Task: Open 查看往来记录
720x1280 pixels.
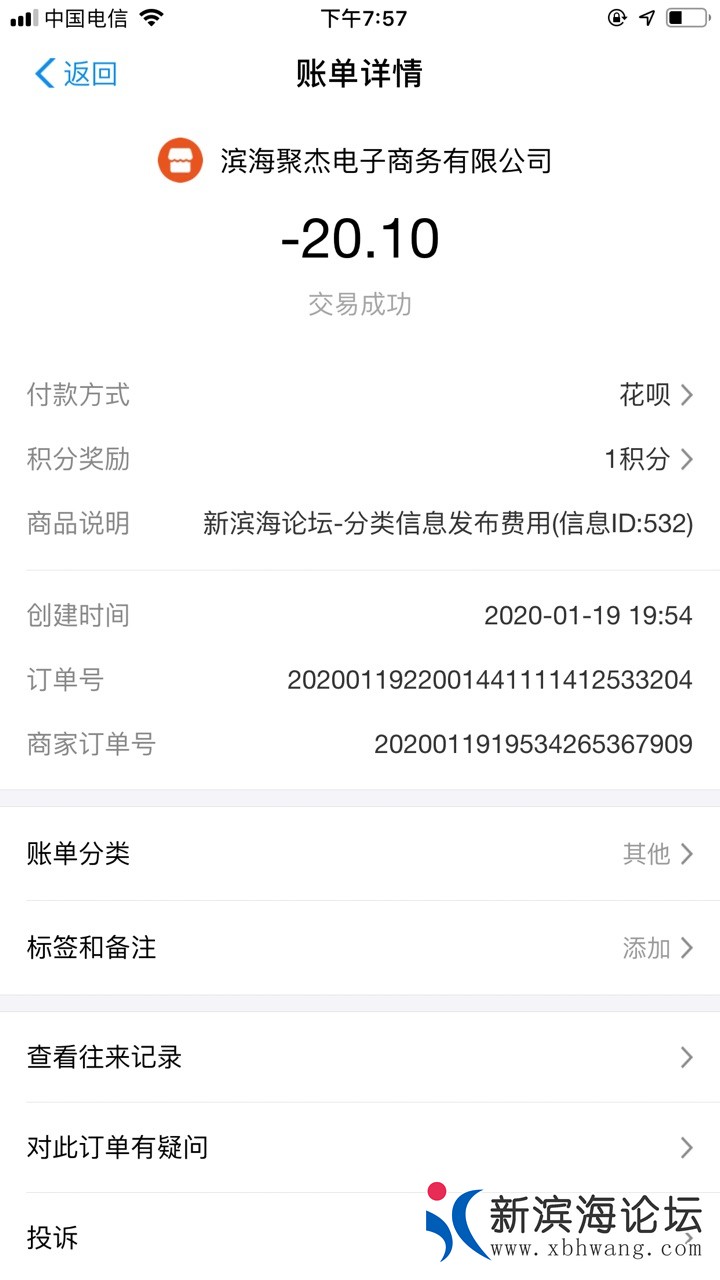Action: pos(360,1057)
